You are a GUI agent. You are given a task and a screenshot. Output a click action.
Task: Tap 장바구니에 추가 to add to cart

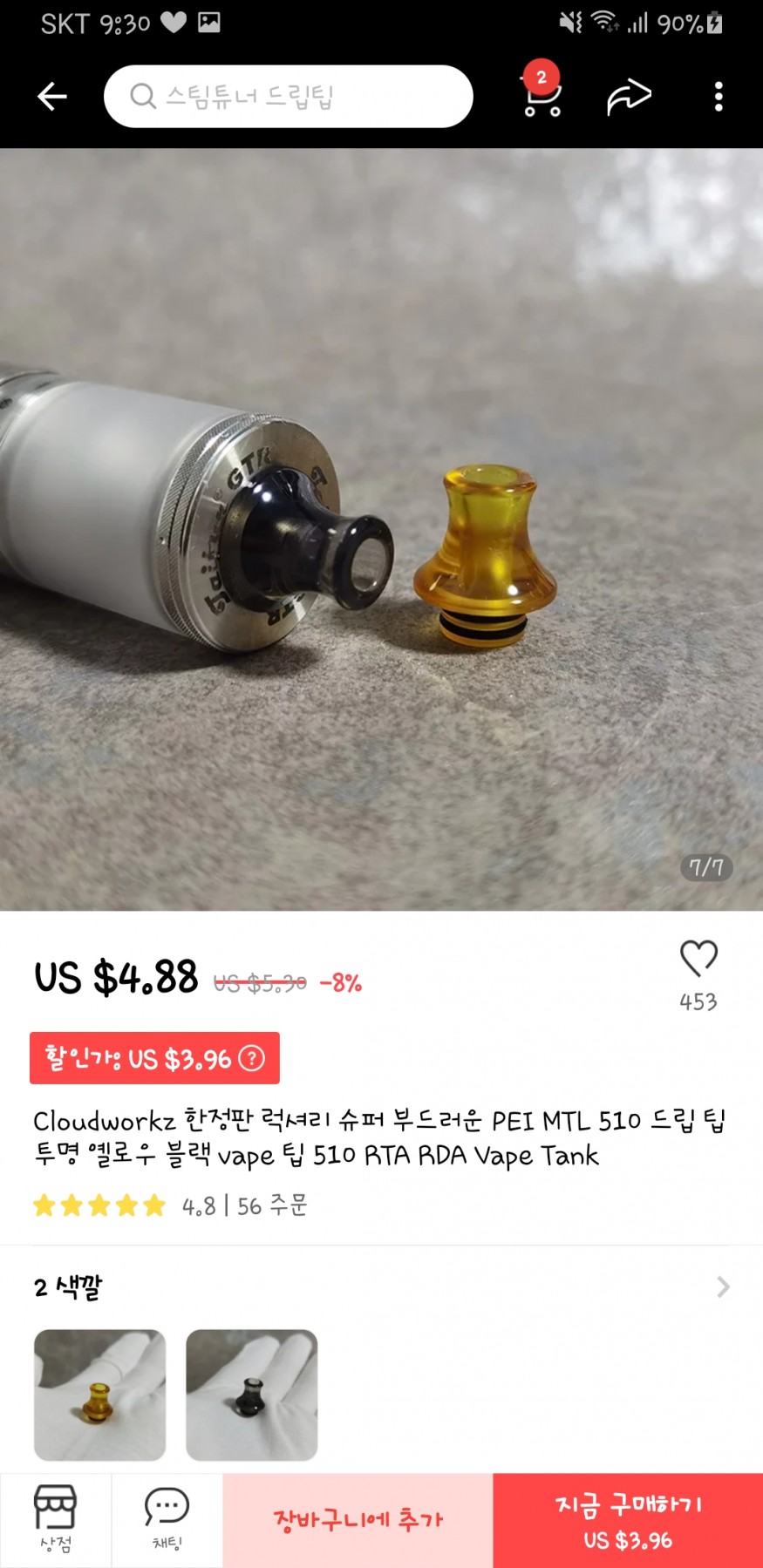358,1520
